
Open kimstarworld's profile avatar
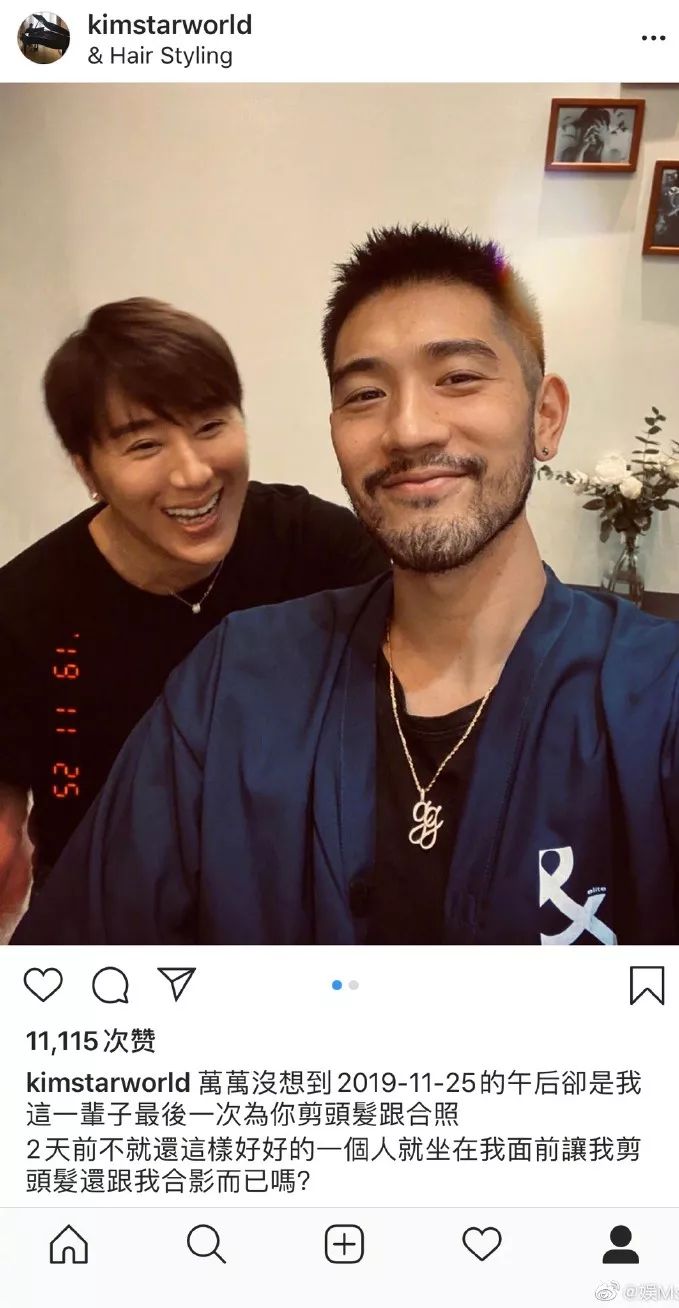point(44,39)
